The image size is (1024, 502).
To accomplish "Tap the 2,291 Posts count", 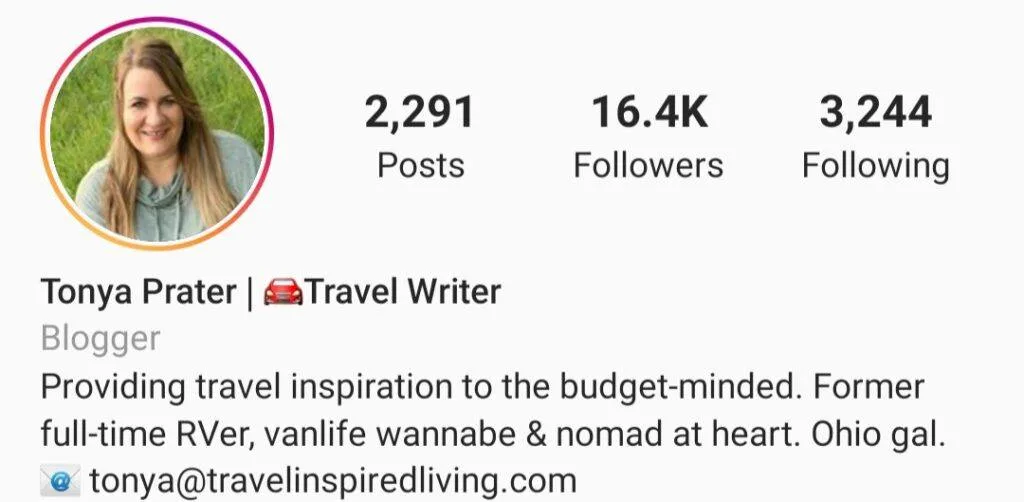I will [420, 137].
